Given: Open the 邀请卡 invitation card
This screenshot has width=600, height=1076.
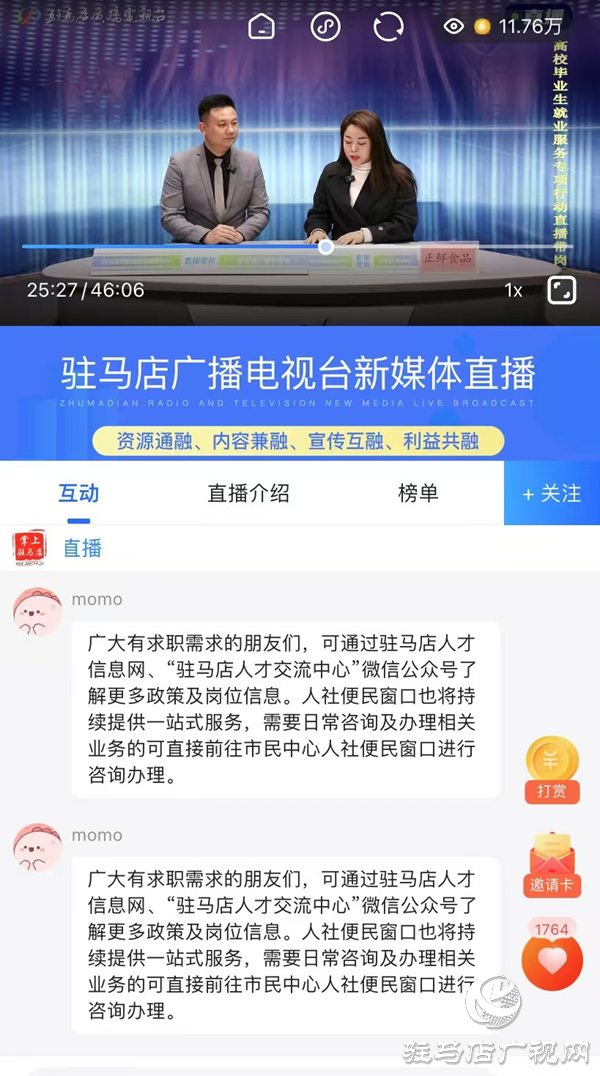Looking at the screenshot, I should pos(552,865).
